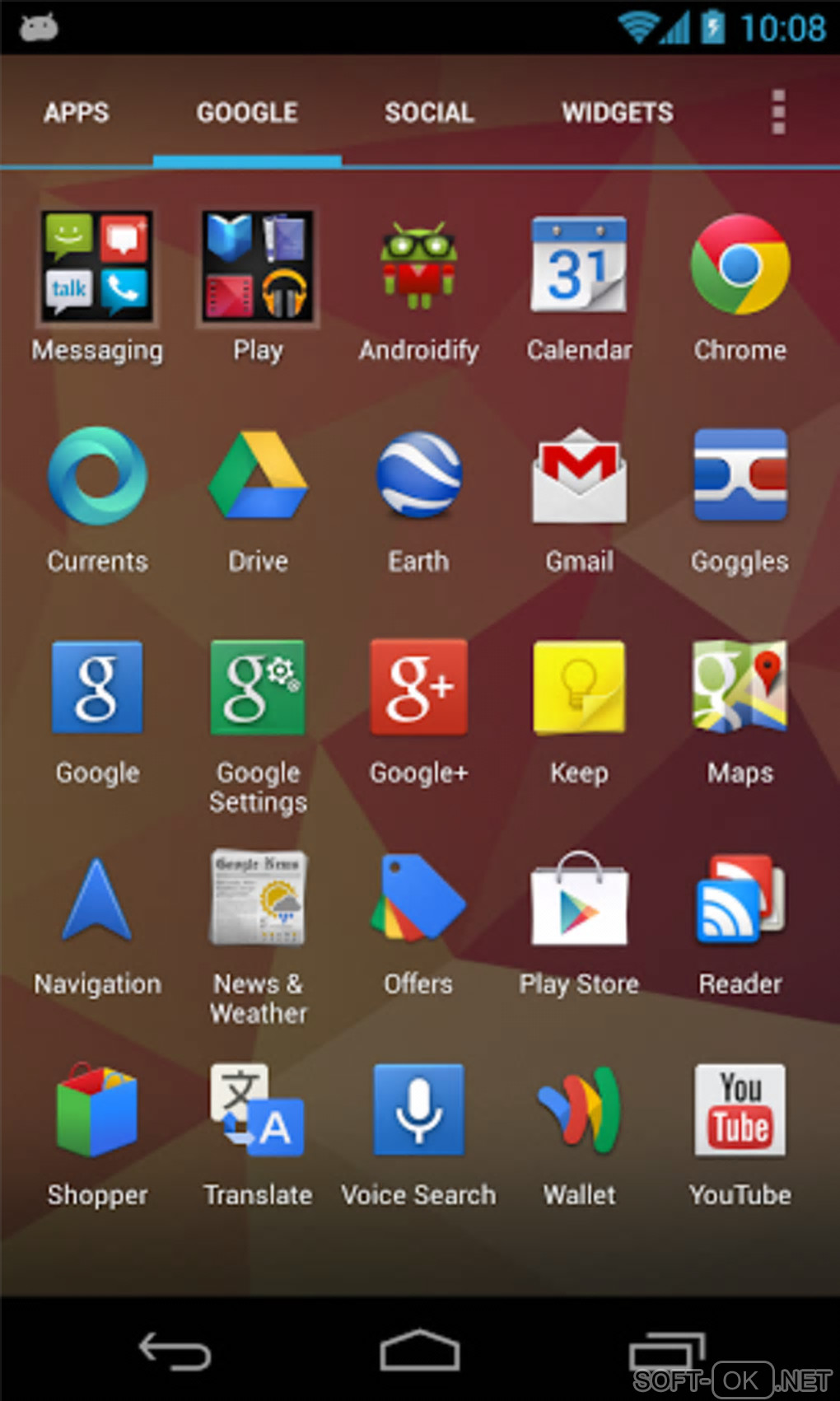840x1401 pixels.
Task: Launch Chrome browser
Action: click(740, 265)
